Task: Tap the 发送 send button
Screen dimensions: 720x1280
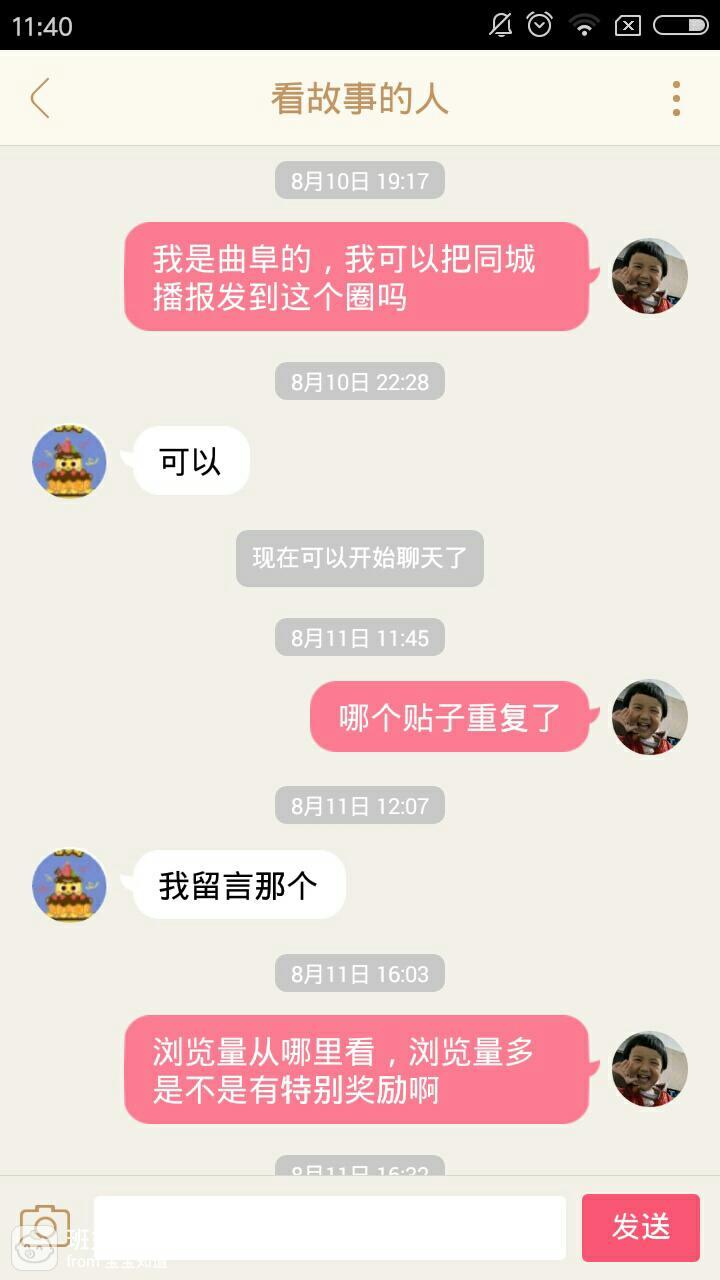Action: [x=641, y=1227]
